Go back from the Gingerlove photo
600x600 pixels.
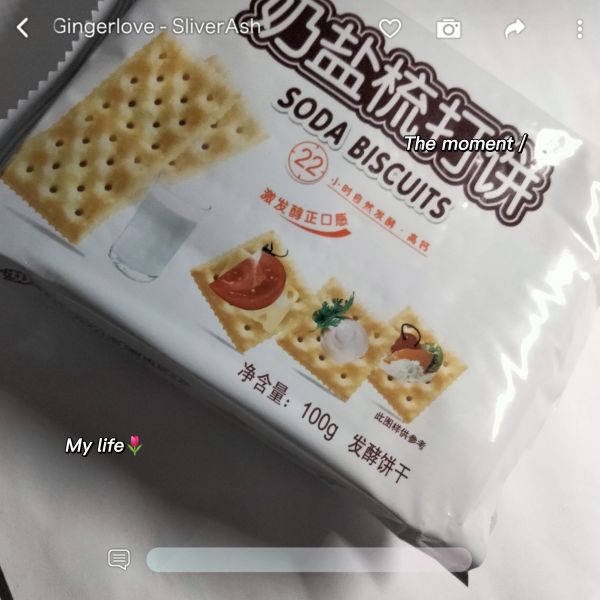pos(22,28)
